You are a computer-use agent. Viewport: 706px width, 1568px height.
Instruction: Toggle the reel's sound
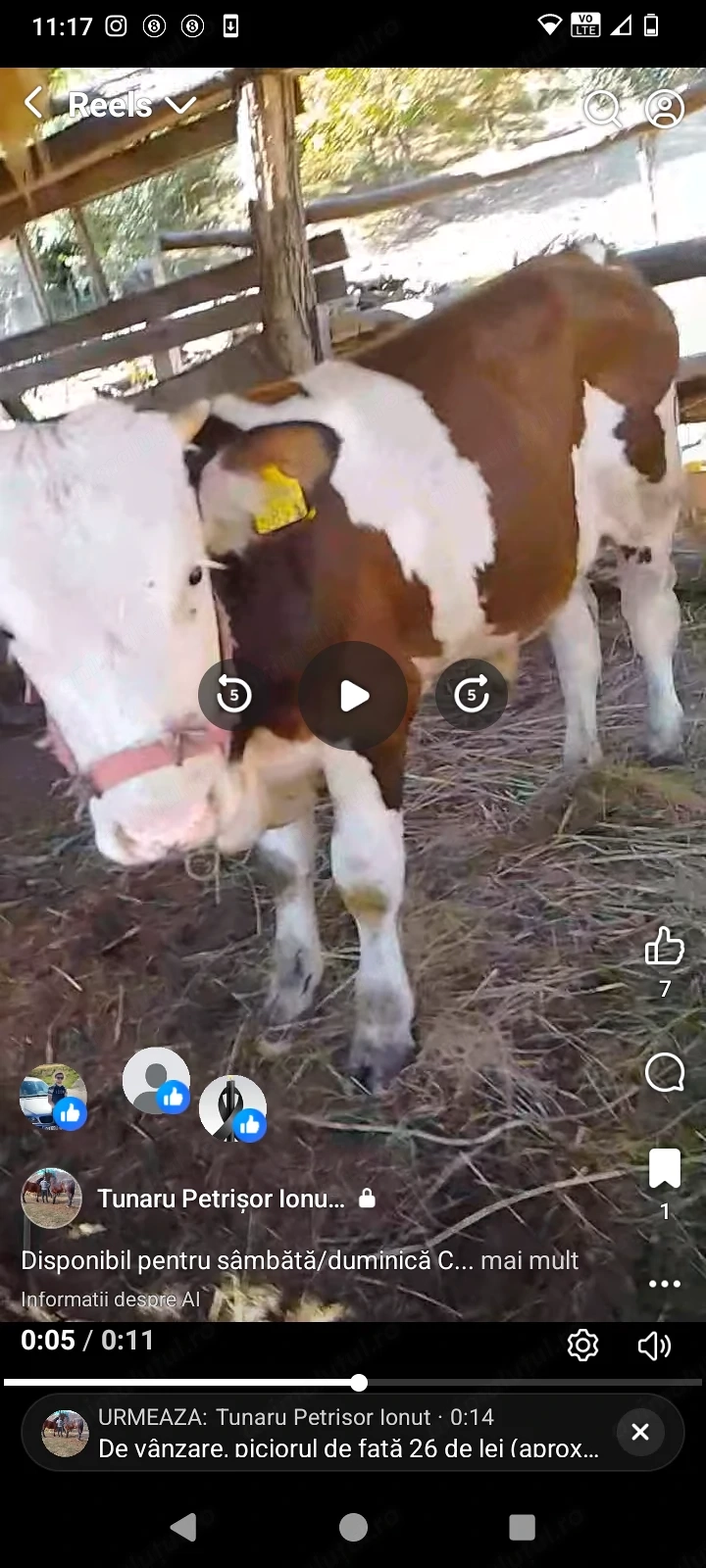pyautogui.click(x=654, y=1346)
